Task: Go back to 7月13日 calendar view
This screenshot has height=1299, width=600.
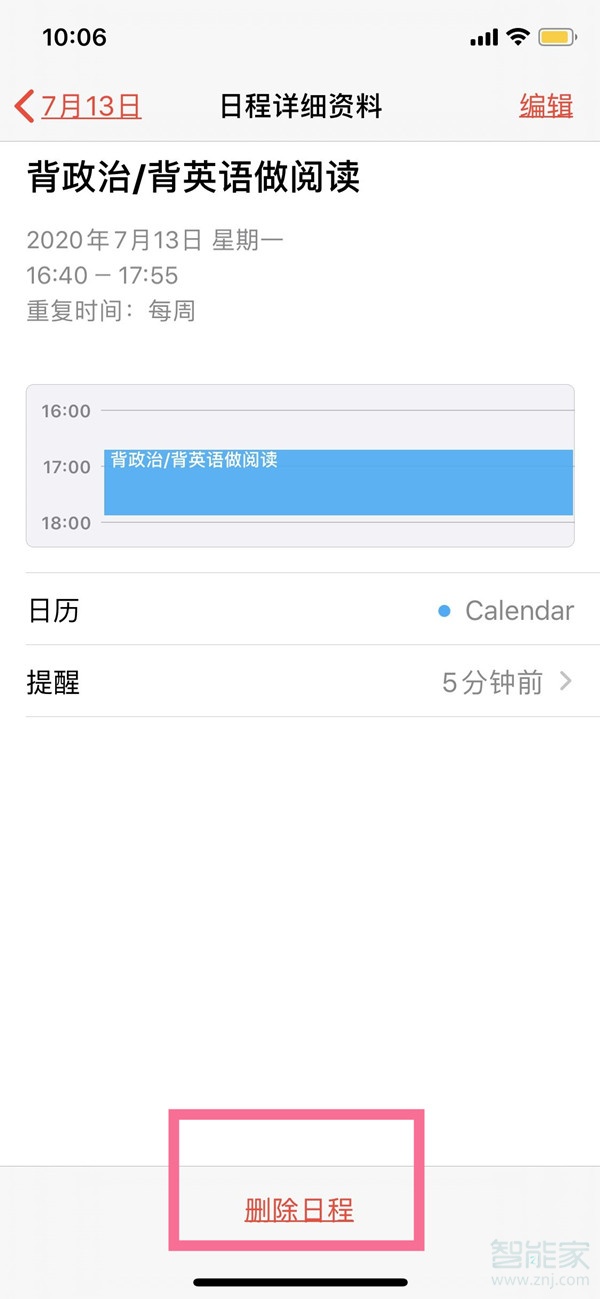Action: point(80,106)
